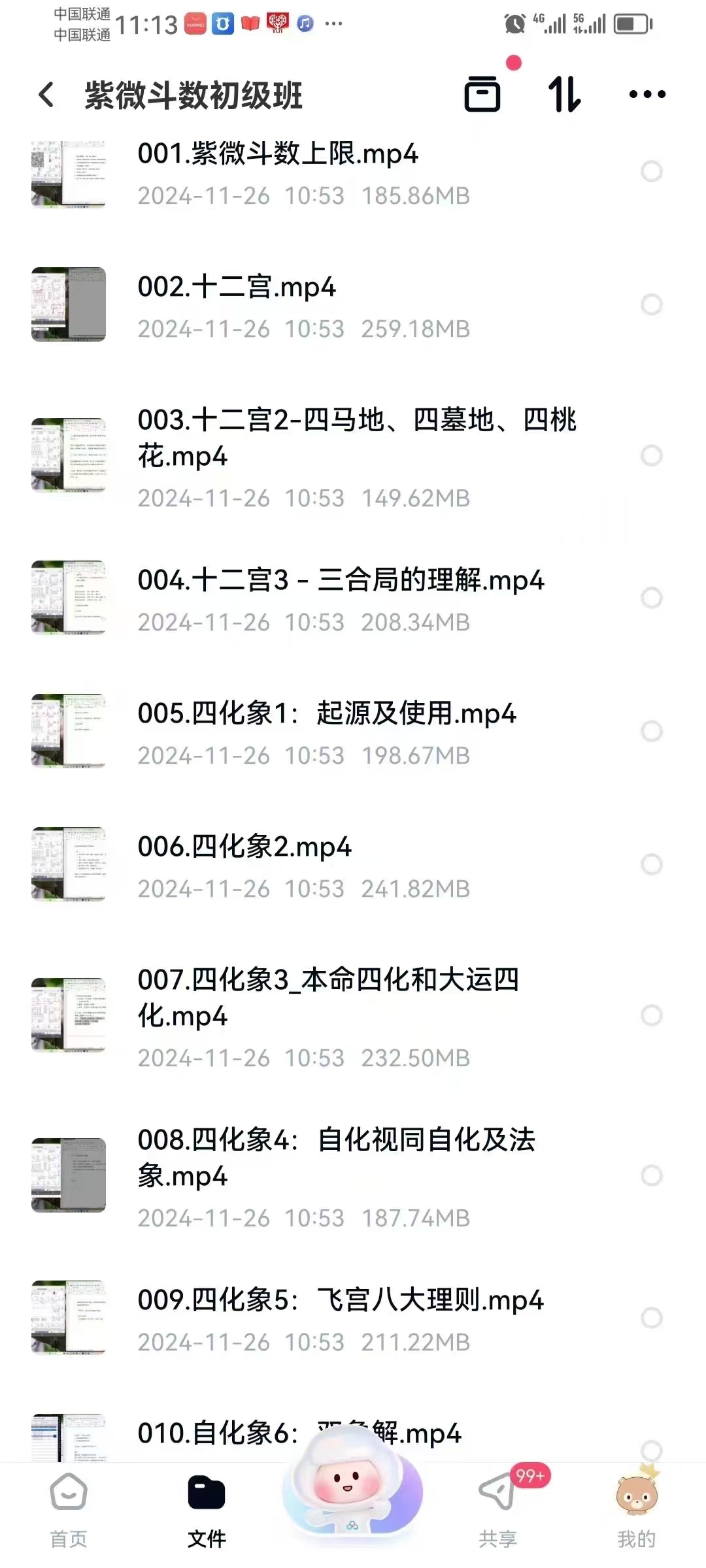Switch to the 首页 tab
The image size is (706, 1568).
69,1509
